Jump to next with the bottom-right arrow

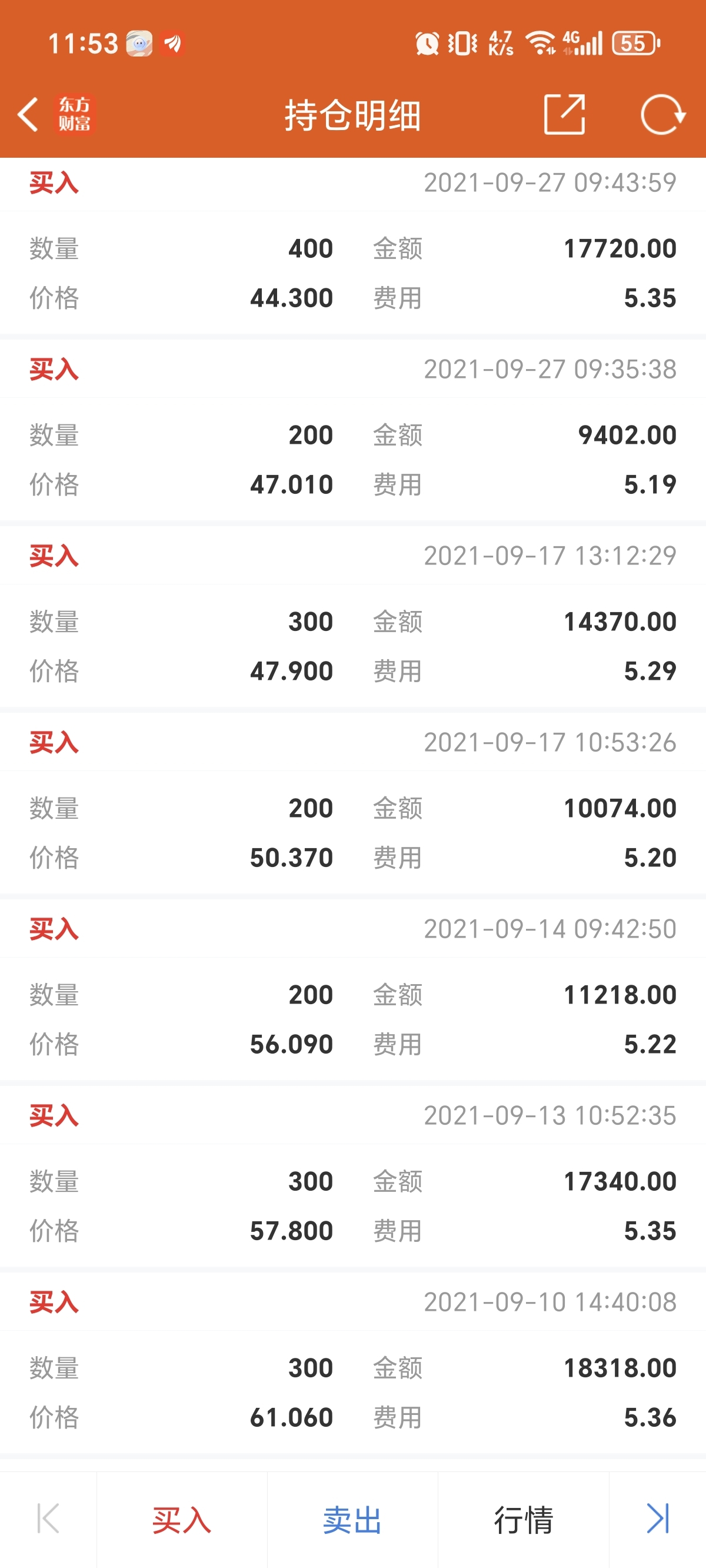coord(658,1519)
